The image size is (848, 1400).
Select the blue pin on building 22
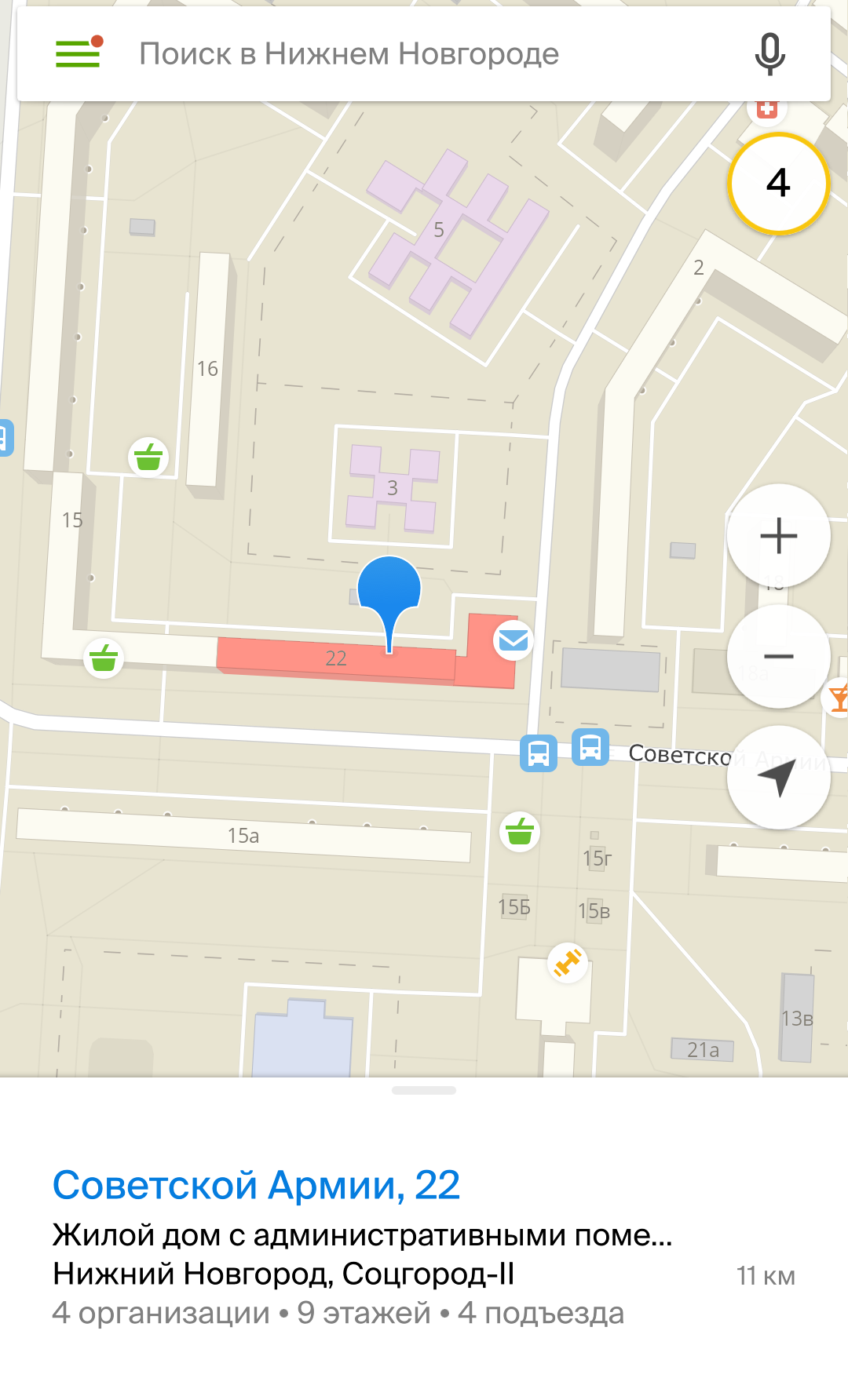coord(389,589)
